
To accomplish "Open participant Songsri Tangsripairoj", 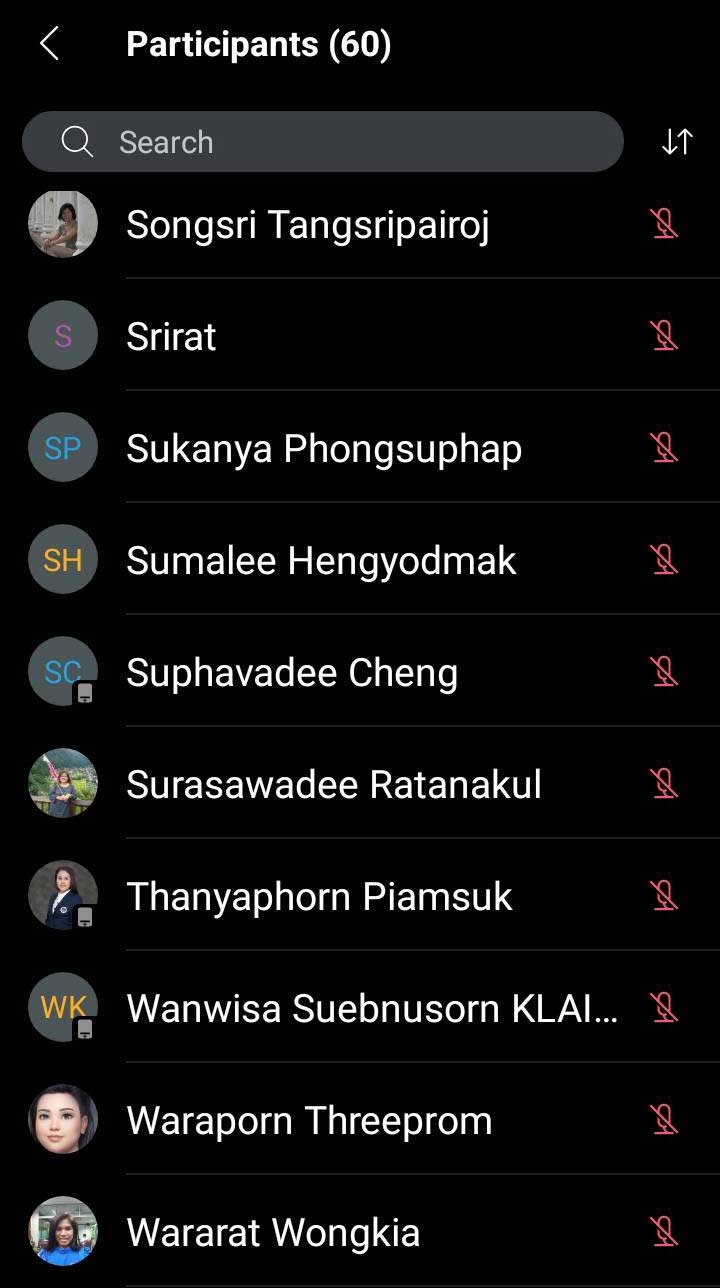I will [307, 225].
